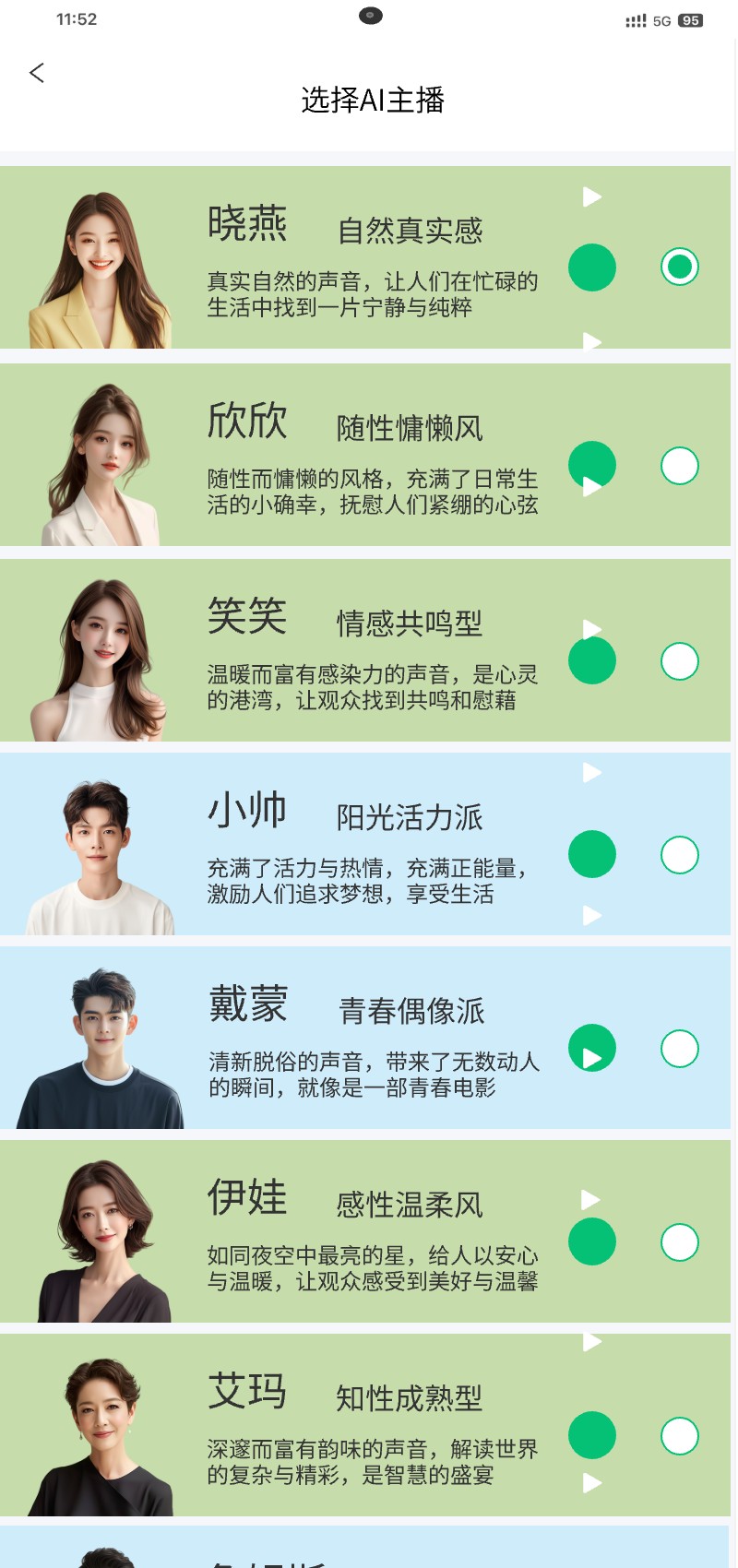Pick 小帅 as the AI anchor
738x1568 pixels.
680,855
